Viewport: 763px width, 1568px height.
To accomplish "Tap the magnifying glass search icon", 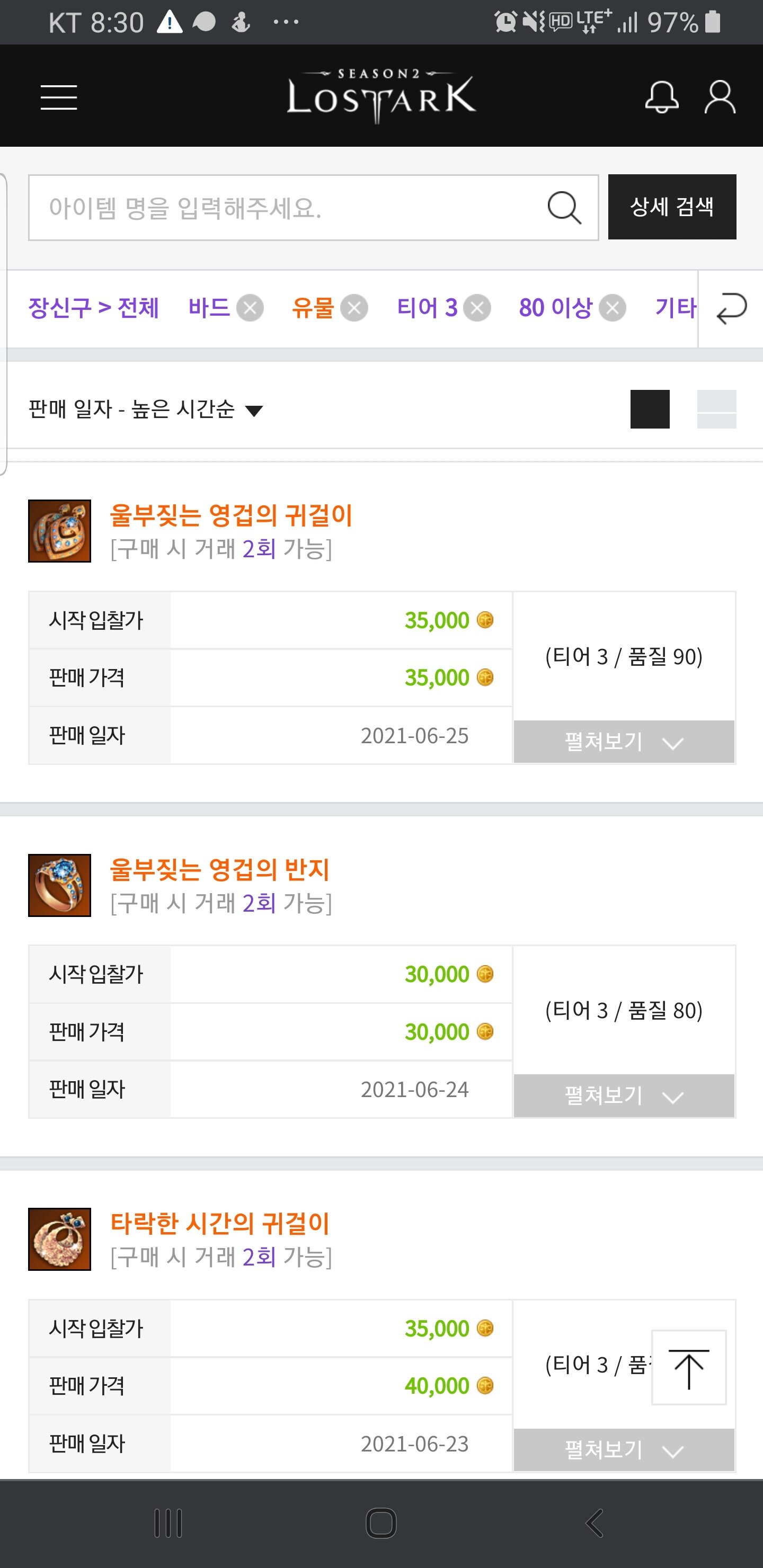I will 564,208.
